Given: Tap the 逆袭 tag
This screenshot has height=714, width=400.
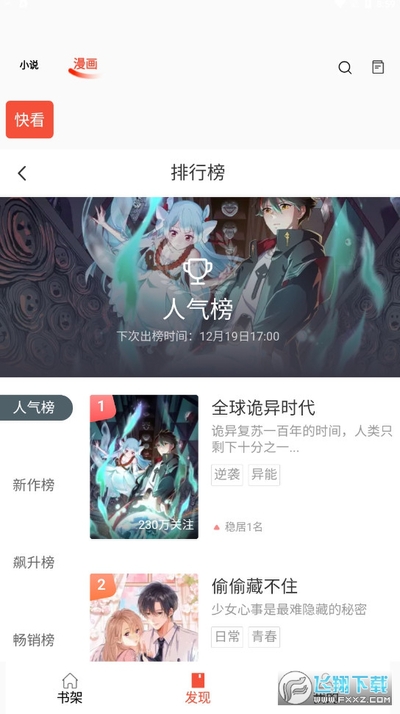Looking at the screenshot, I should pyautogui.click(x=227, y=475).
